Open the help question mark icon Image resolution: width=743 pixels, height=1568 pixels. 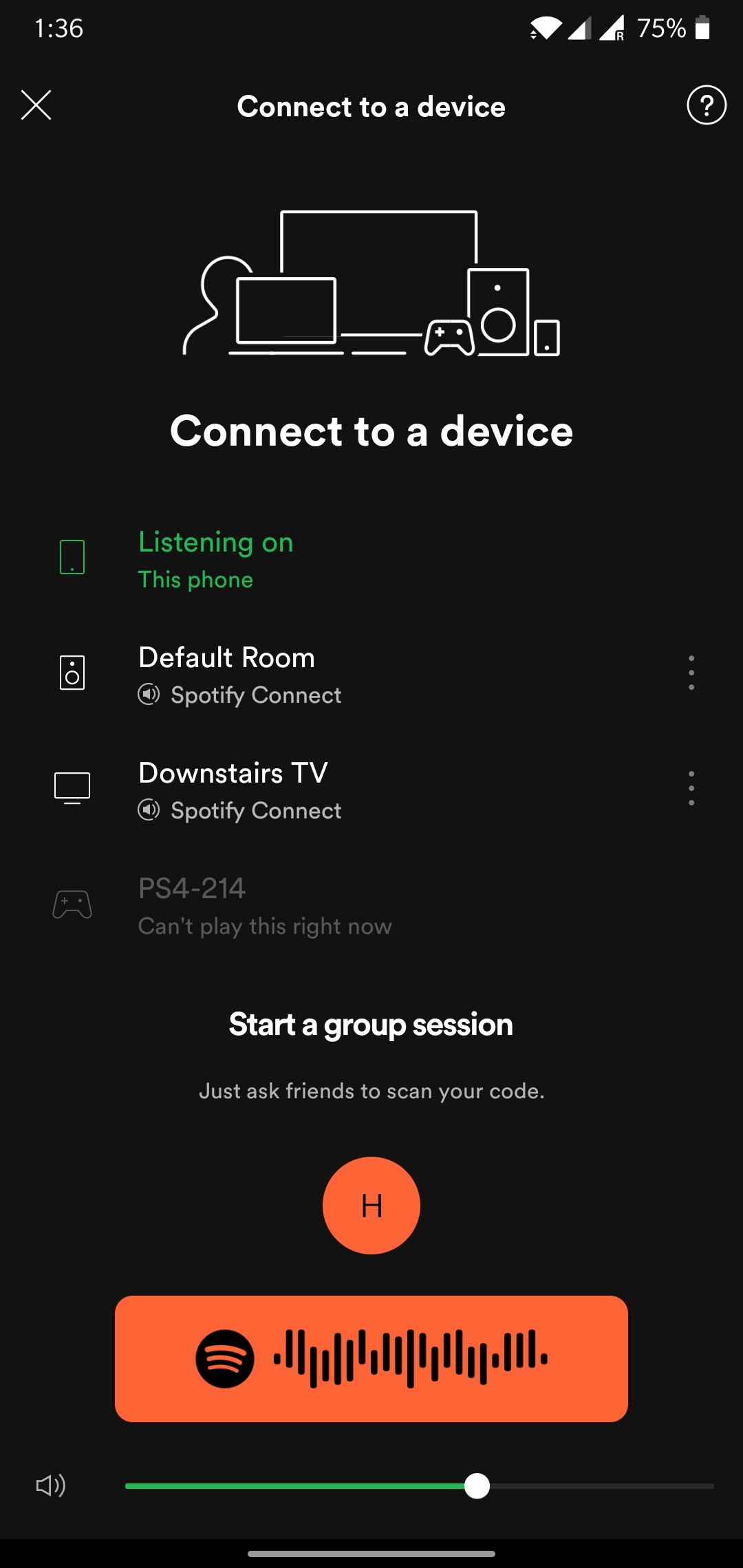tap(707, 105)
